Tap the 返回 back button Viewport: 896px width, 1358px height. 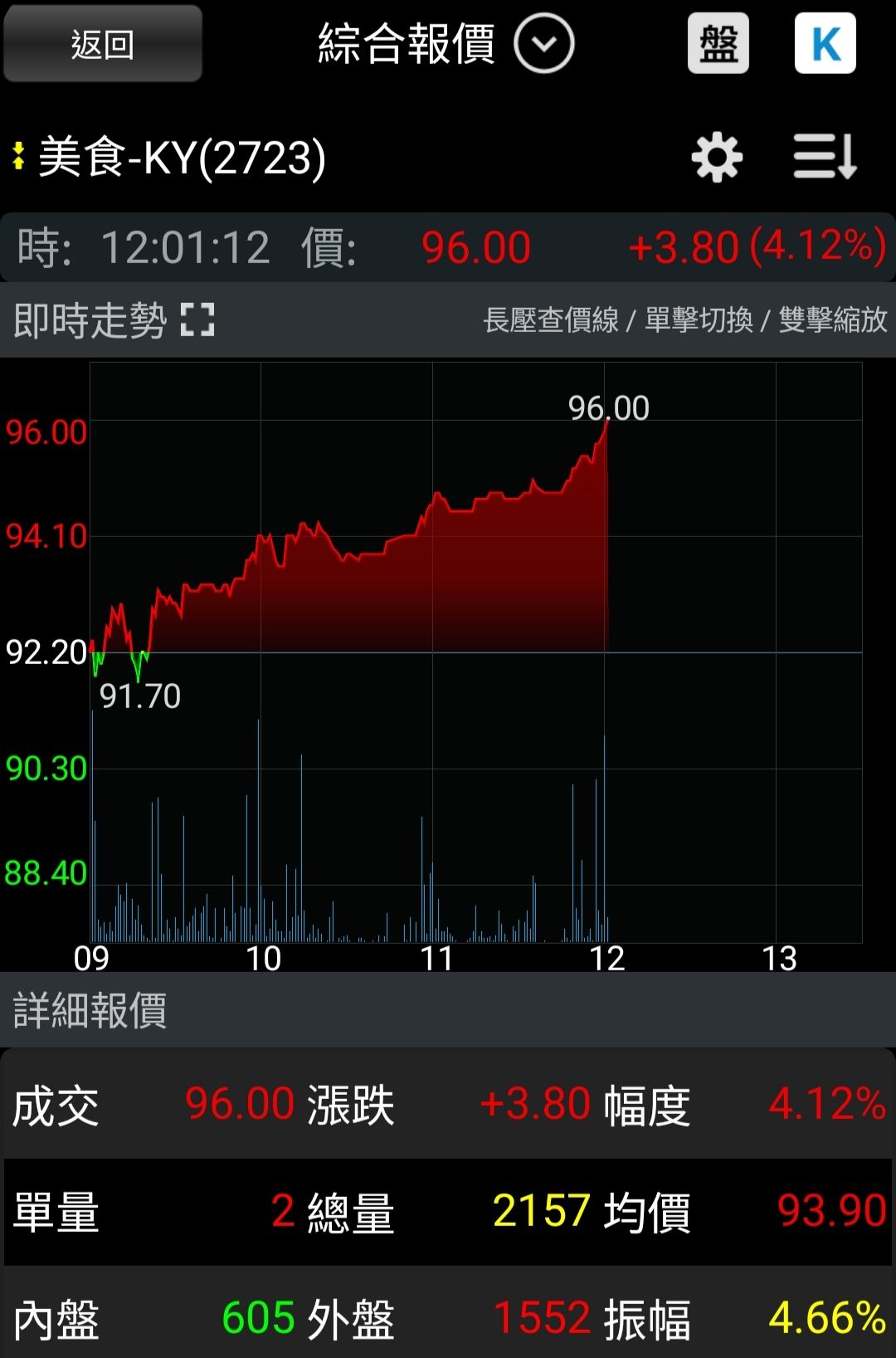pos(103,44)
